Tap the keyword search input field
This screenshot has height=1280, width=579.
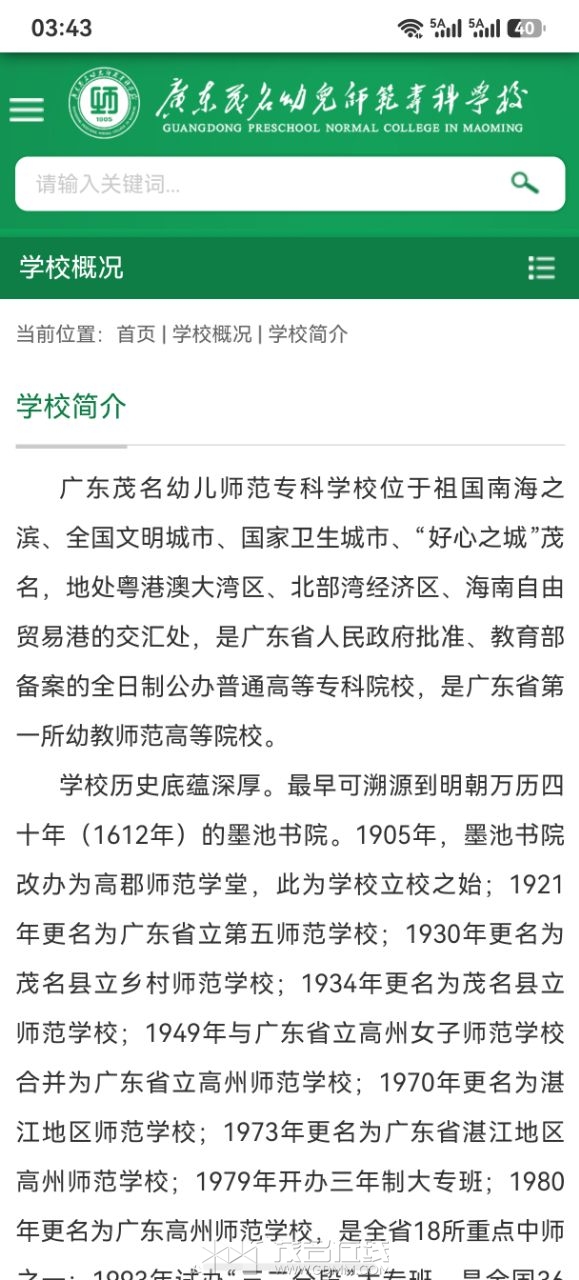262,184
